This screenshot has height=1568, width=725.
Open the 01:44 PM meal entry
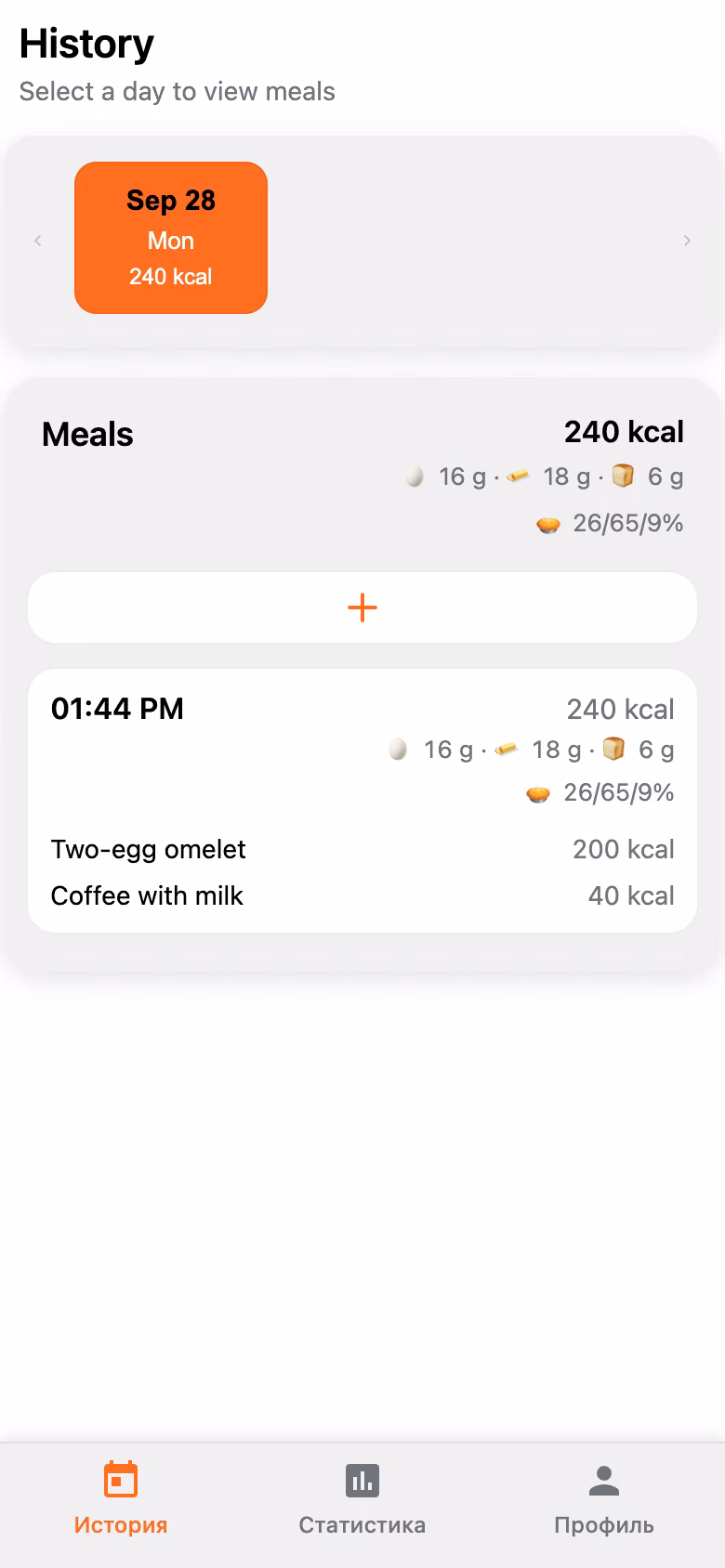(362, 801)
